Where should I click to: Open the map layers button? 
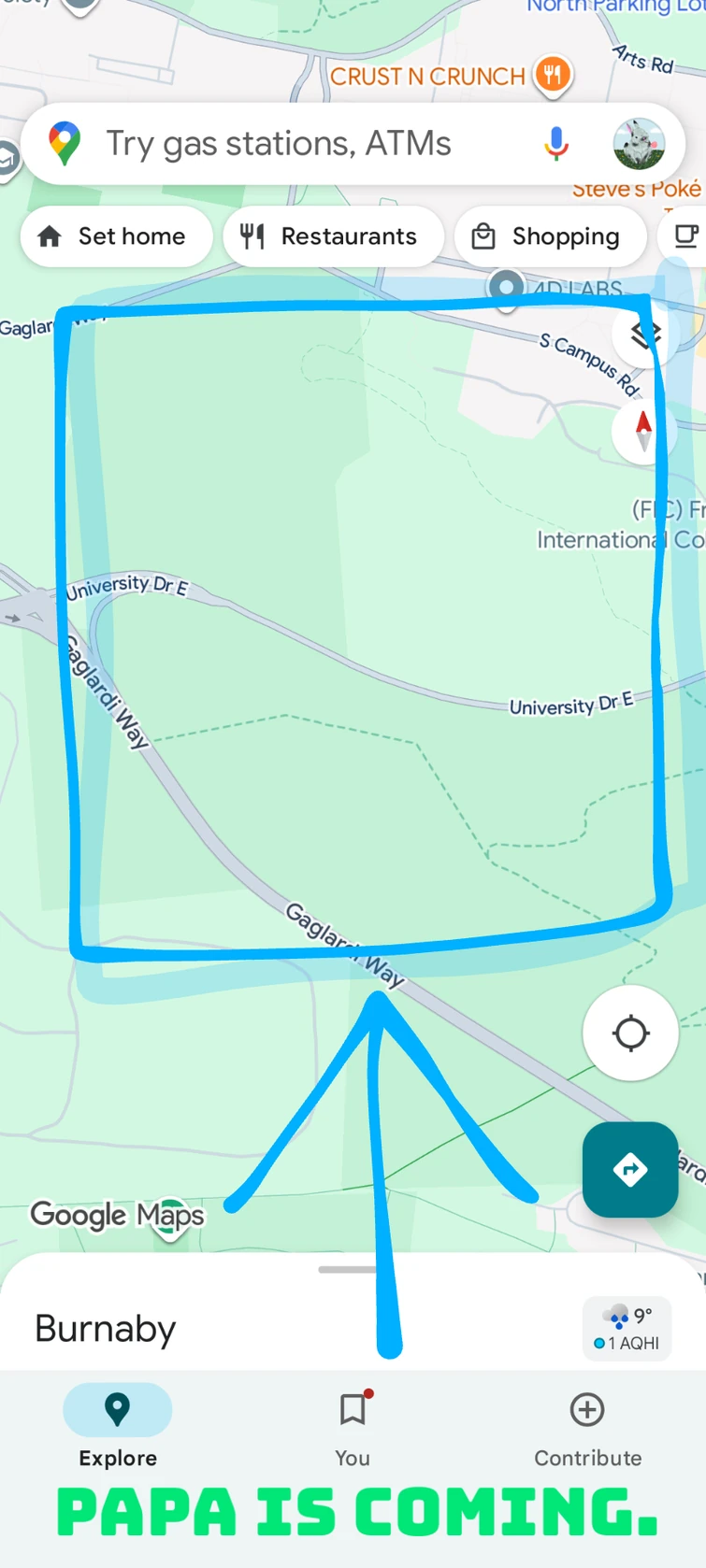(644, 334)
